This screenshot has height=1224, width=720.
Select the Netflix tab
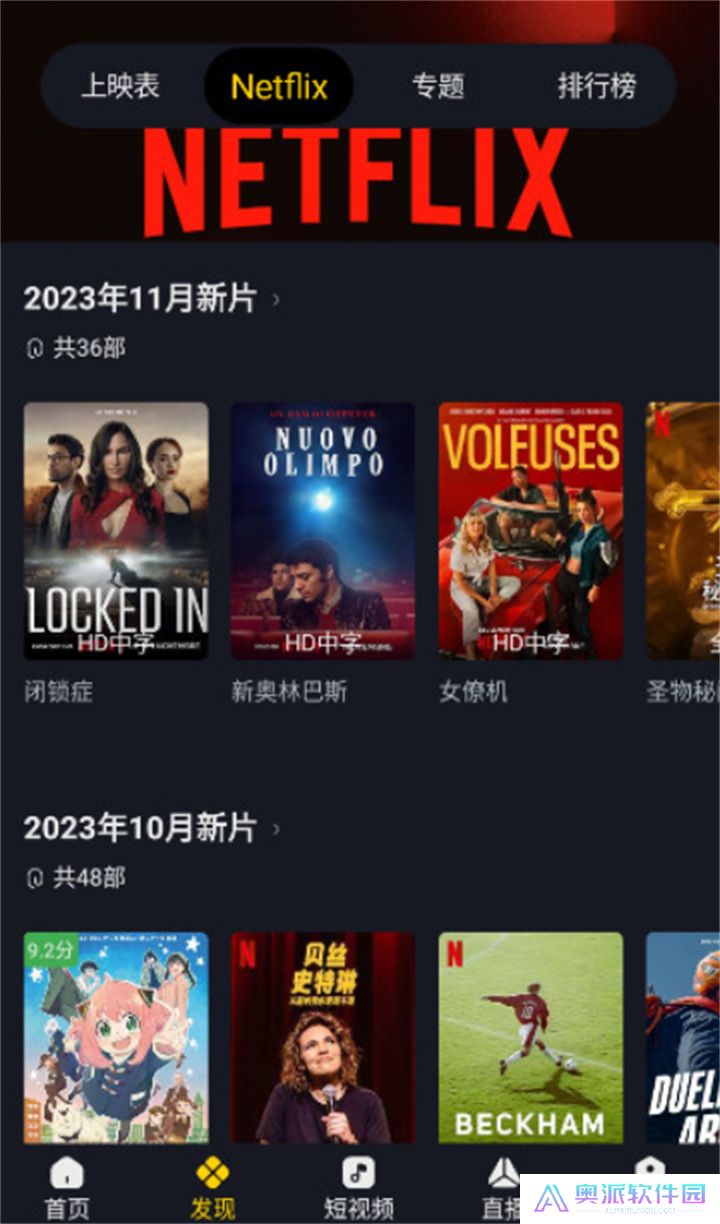(277, 87)
